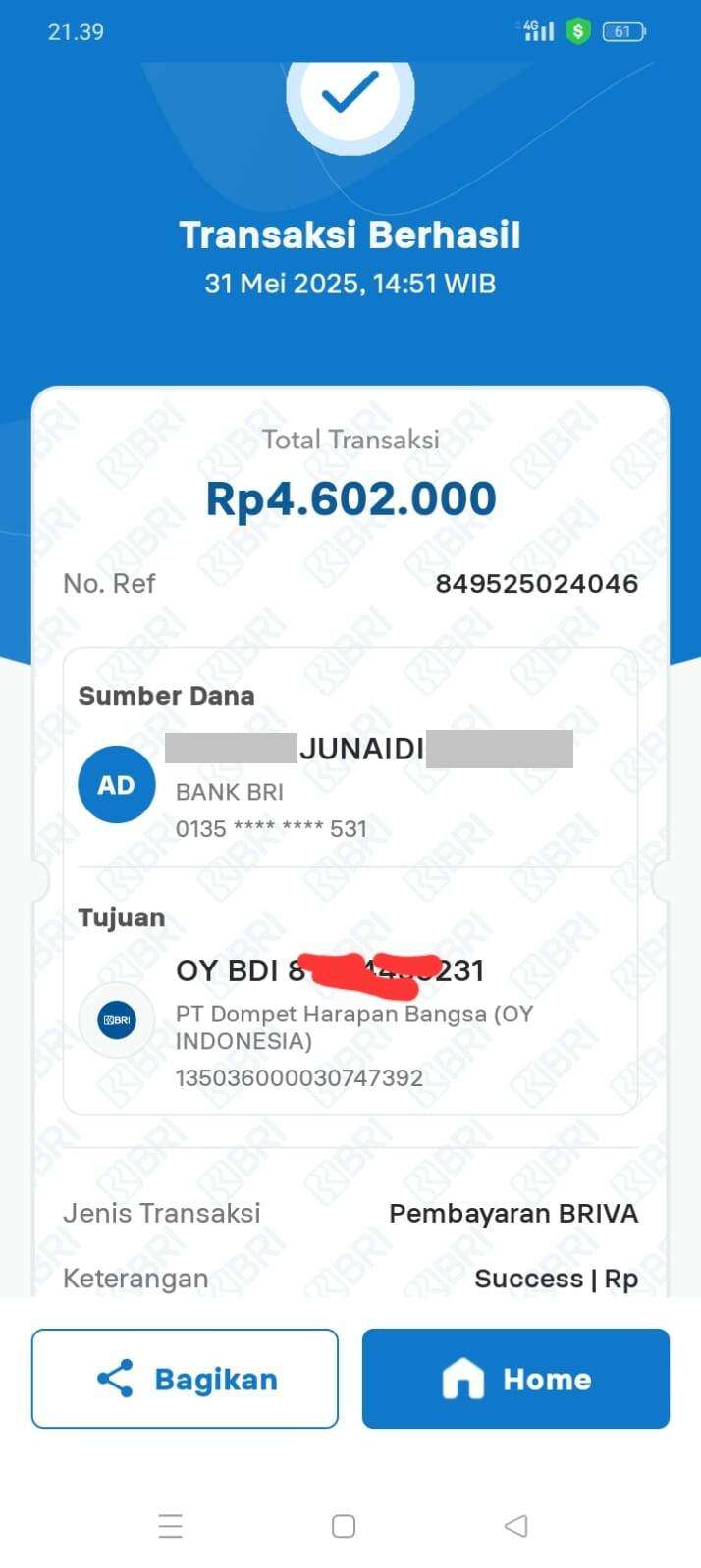
Task: Return to the Home screen
Action: click(x=515, y=1378)
